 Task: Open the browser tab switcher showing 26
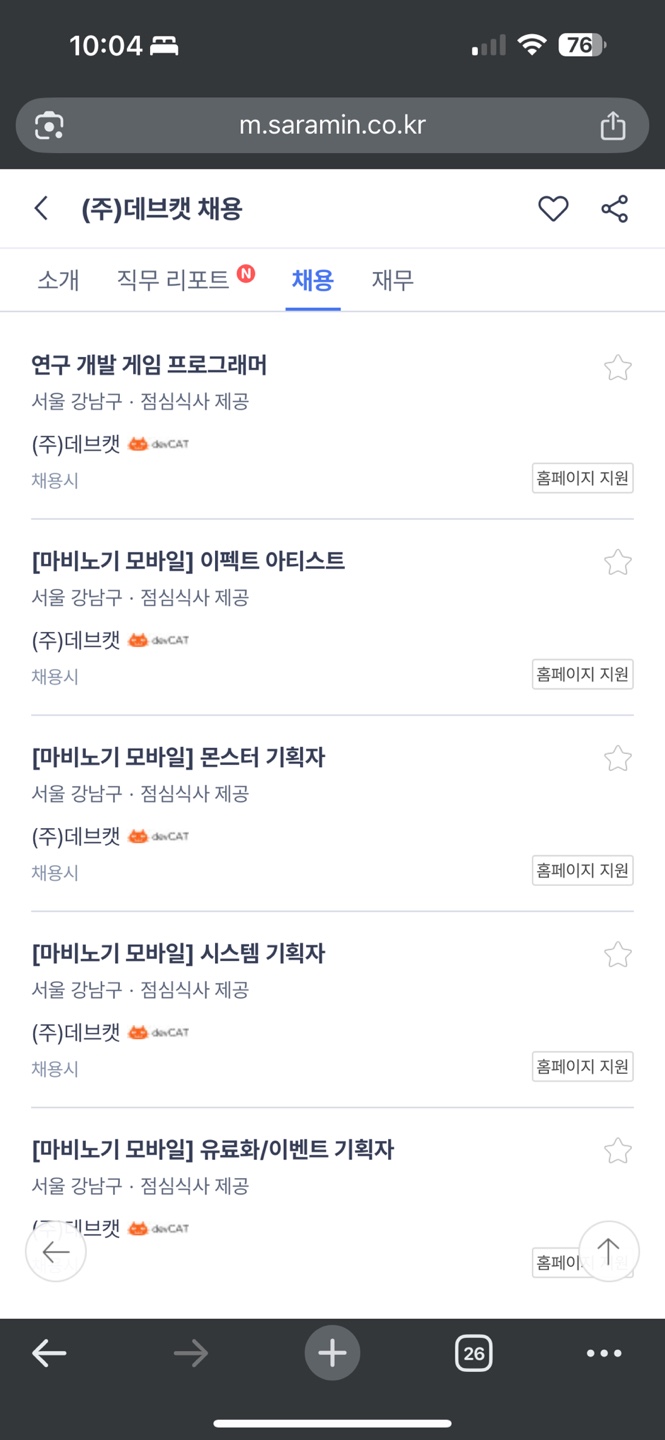point(473,1354)
